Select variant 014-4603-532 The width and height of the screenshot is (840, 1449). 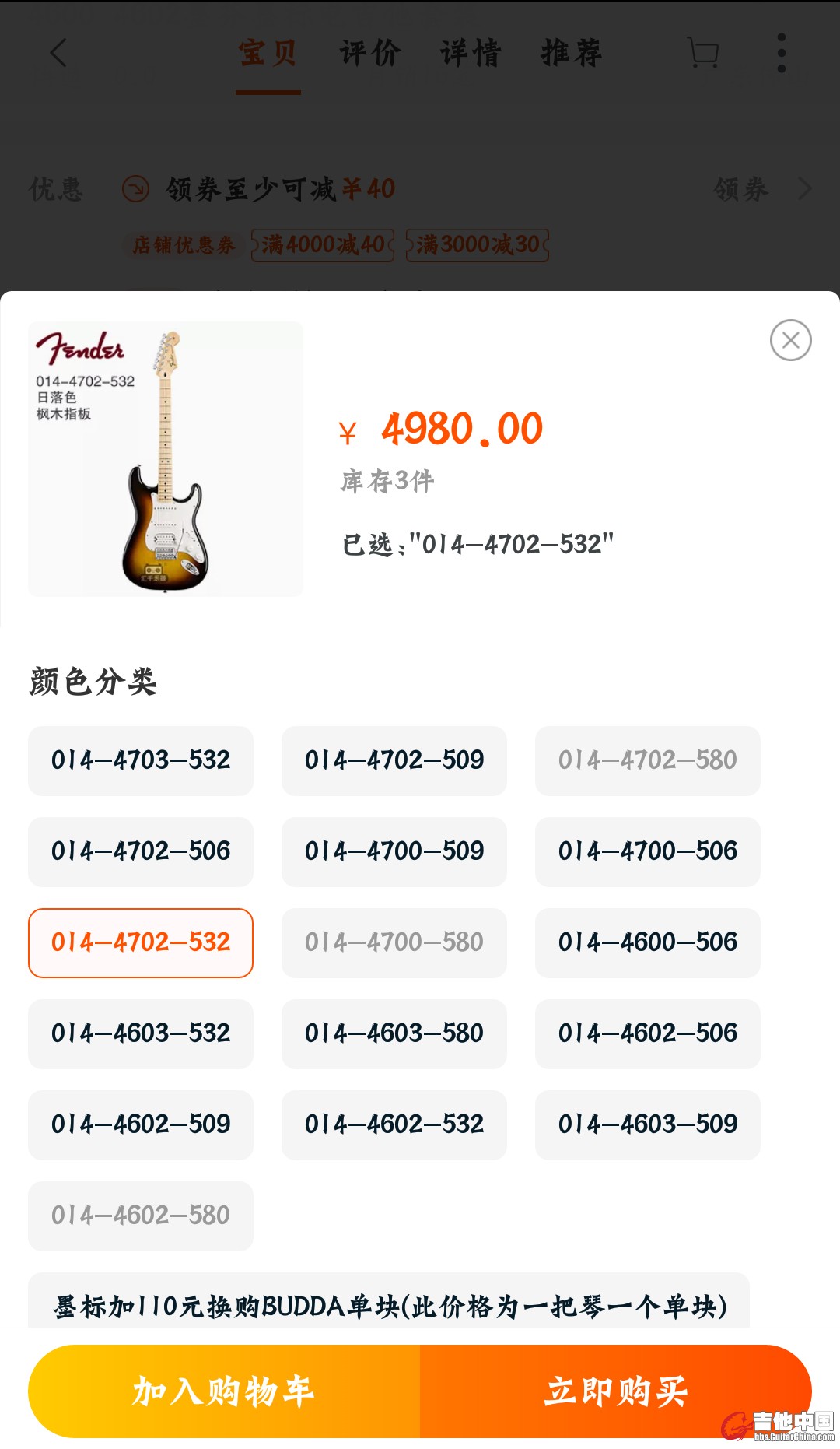(x=141, y=1033)
